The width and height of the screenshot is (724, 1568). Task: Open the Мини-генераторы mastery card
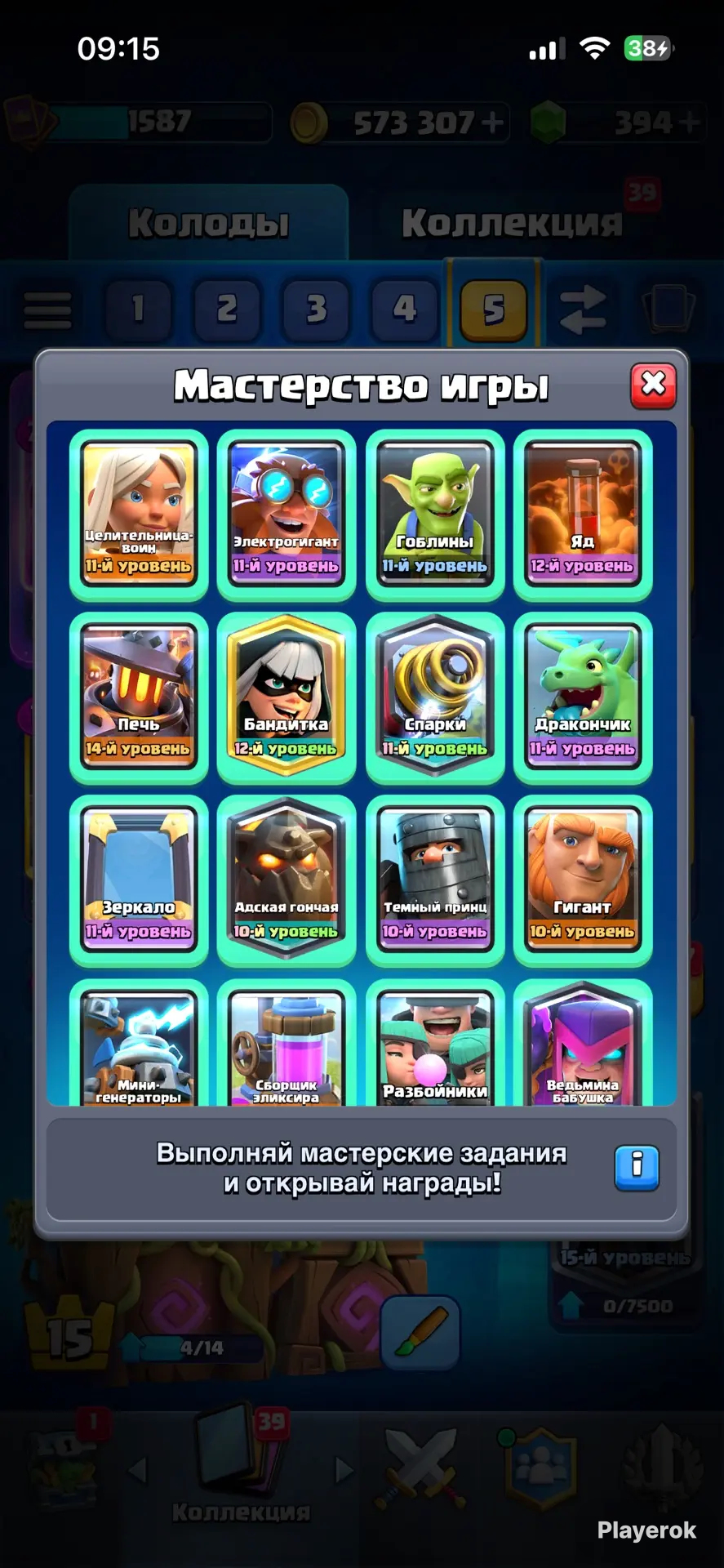[x=139, y=1043]
